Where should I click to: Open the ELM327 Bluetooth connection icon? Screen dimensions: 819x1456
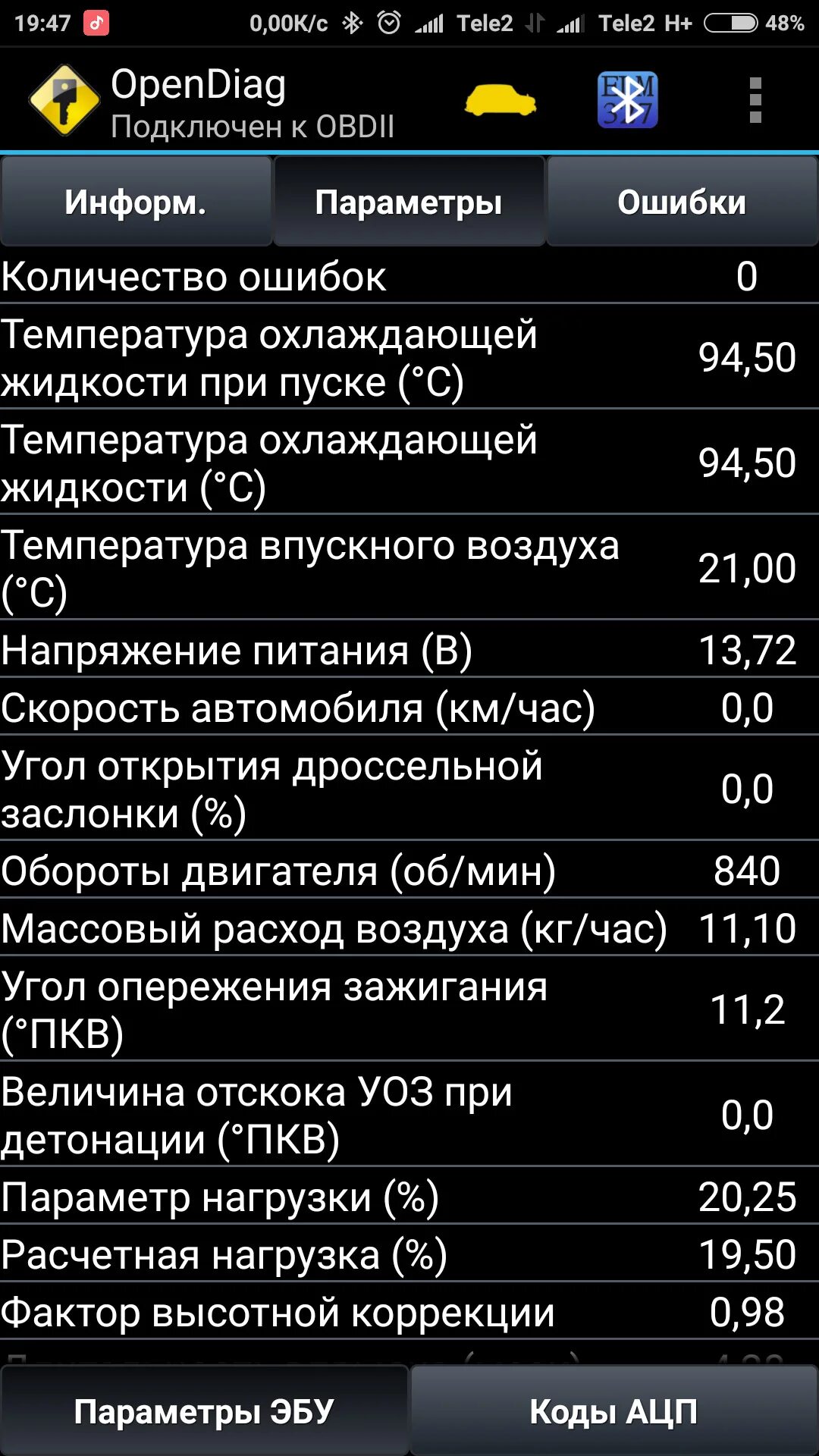pos(627,100)
